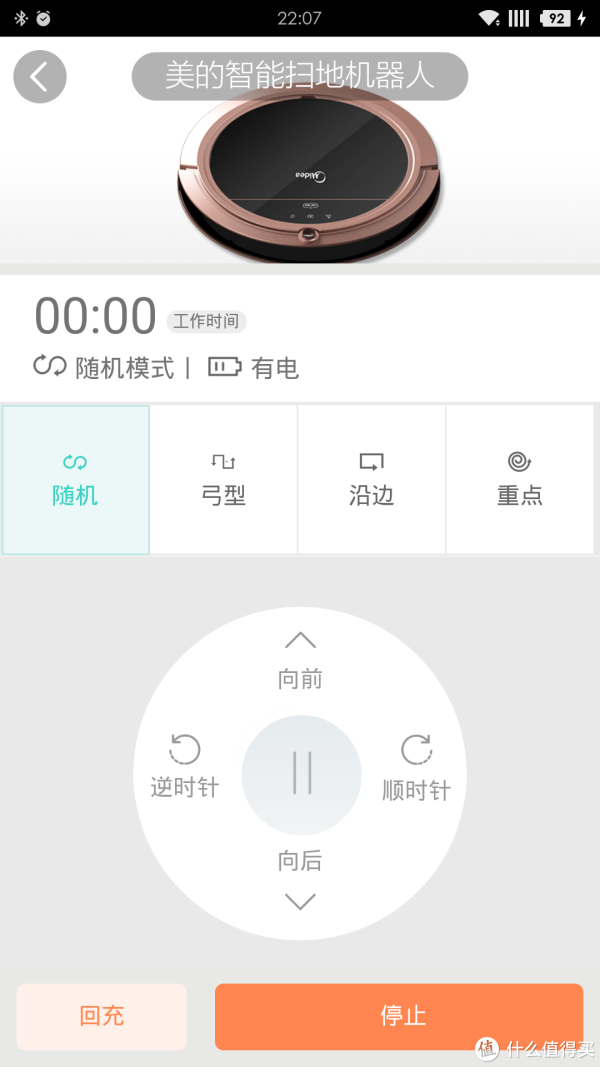This screenshot has width=600, height=1067.
Task: Select the 随机 cleaning mode
Action: pos(76,480)
